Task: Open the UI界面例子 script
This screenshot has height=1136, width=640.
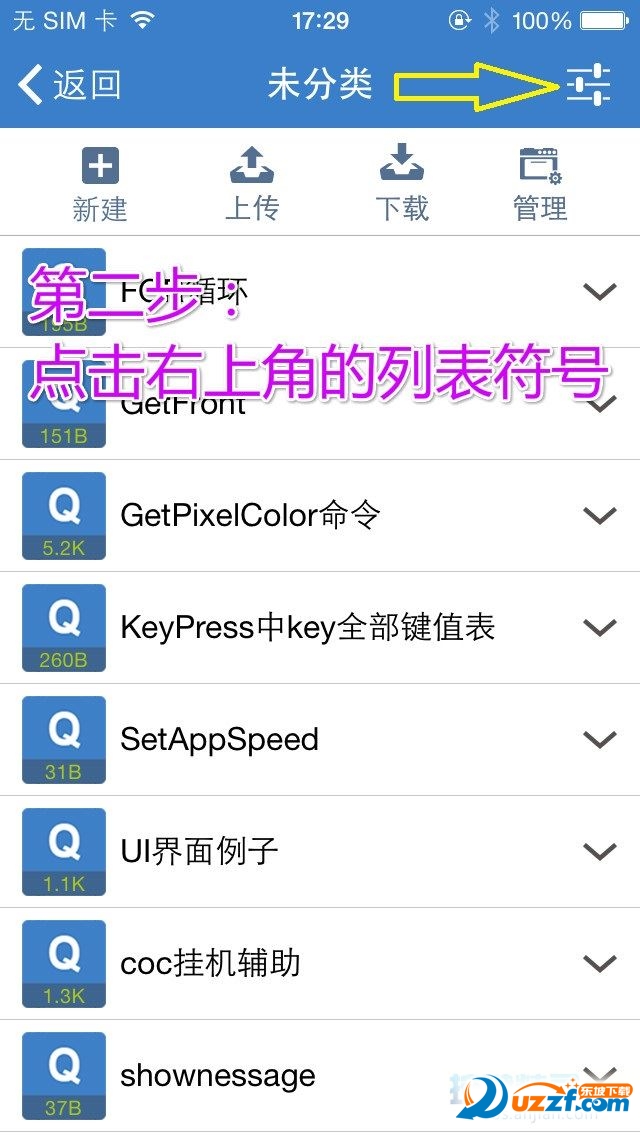Action: pos(199,852)
